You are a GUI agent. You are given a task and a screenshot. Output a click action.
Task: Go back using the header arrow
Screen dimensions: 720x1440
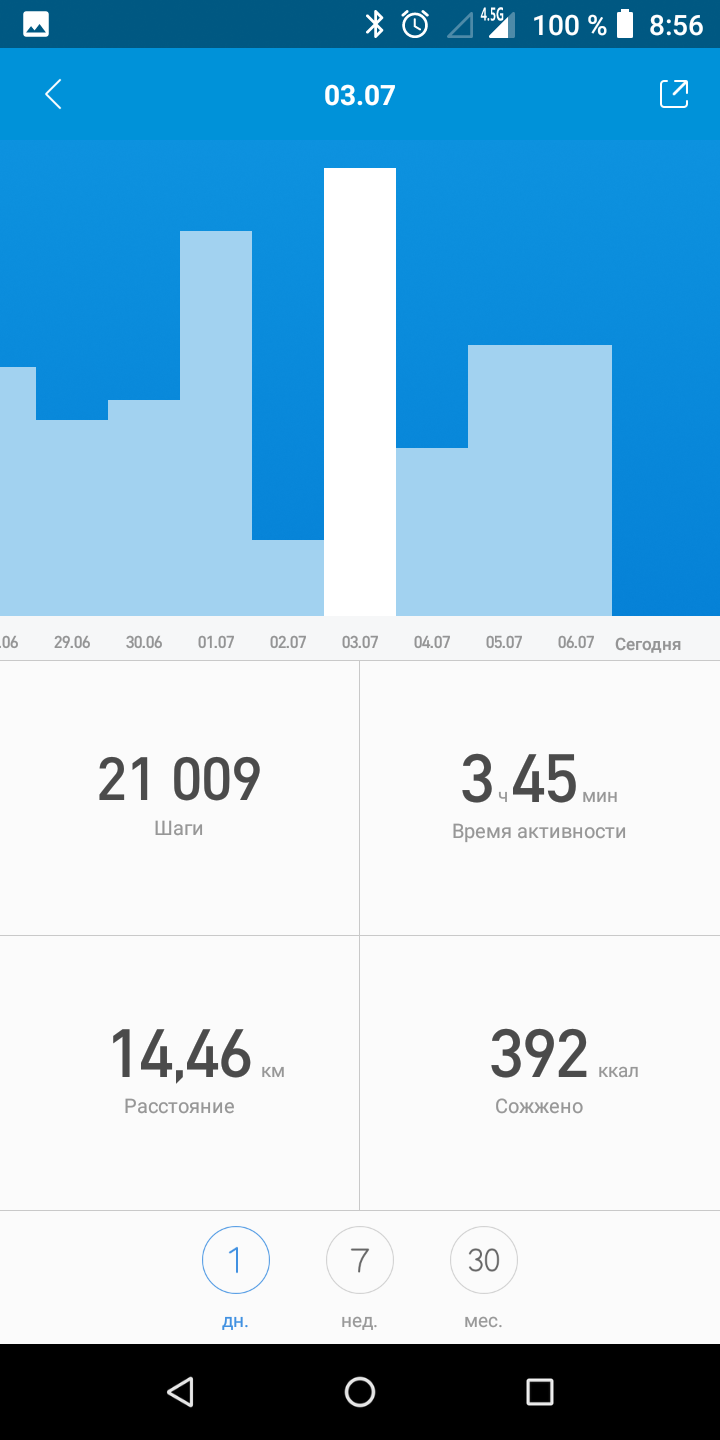53,95
